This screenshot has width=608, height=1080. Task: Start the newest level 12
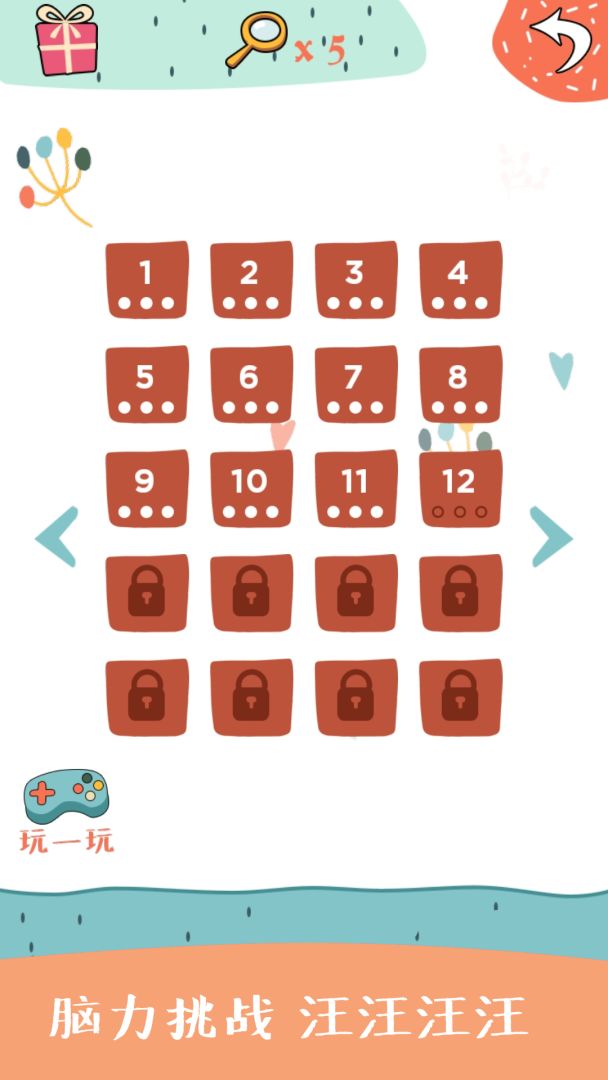460,489
